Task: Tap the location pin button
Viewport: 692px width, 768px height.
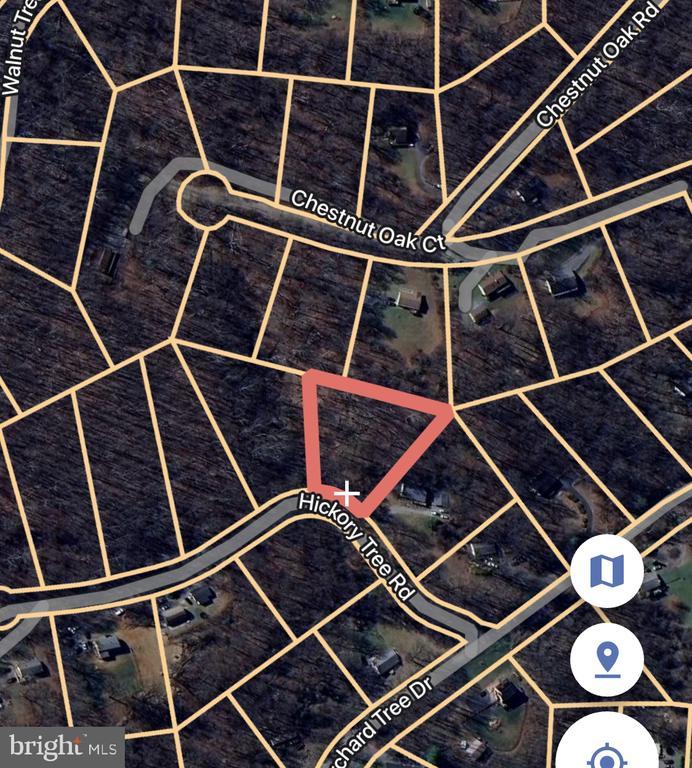Action: pyautogui.click(x=607, y=659)
